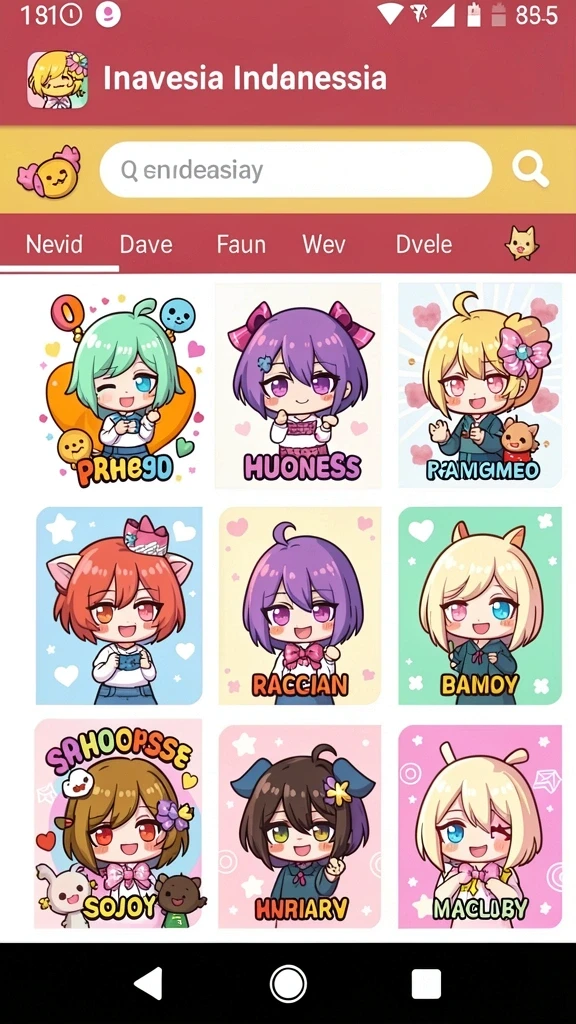
Task: Tap the search magnifier icon
Action: point(530,168)
